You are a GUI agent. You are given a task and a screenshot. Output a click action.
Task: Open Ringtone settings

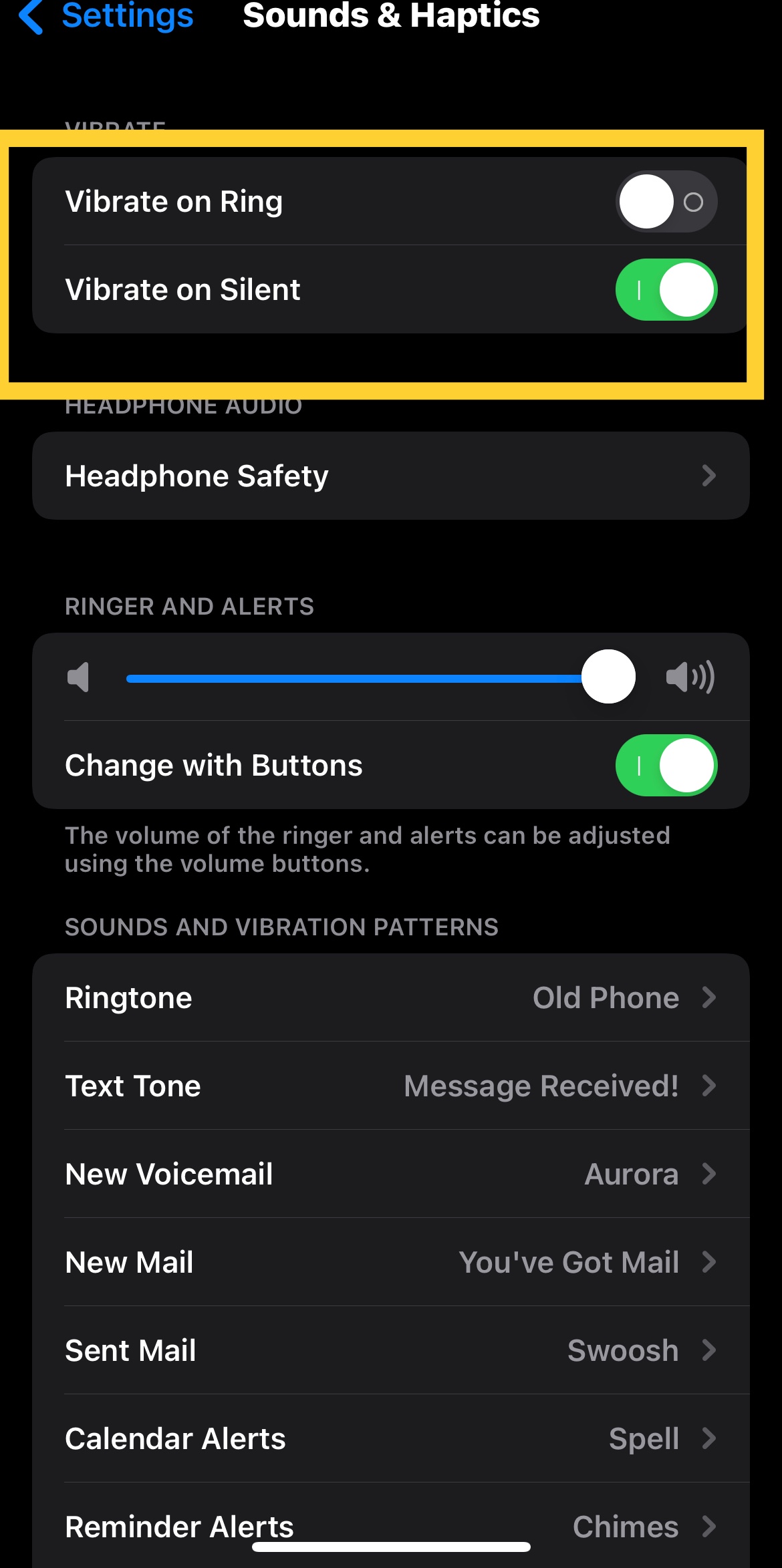[390, 998]
